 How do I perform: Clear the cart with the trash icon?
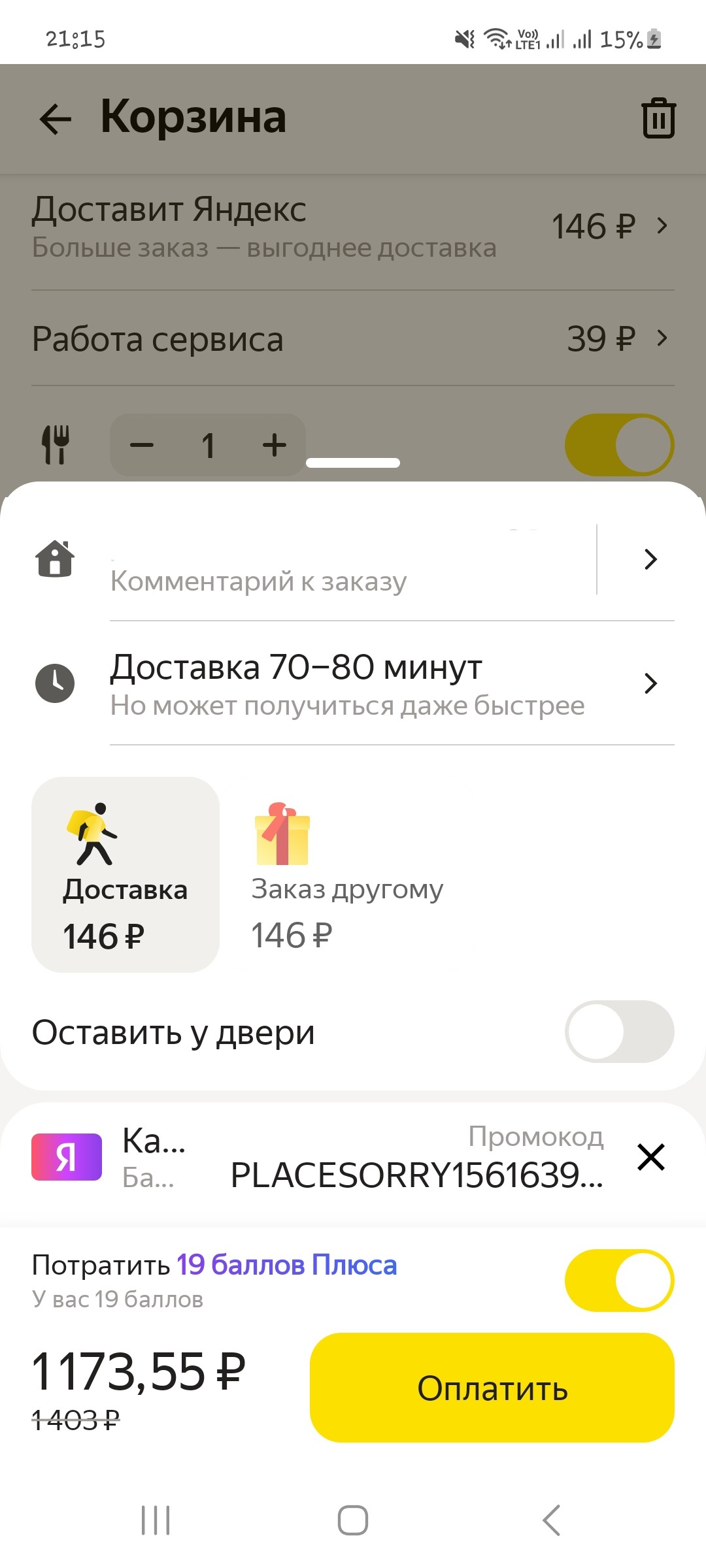coord(658,119)
